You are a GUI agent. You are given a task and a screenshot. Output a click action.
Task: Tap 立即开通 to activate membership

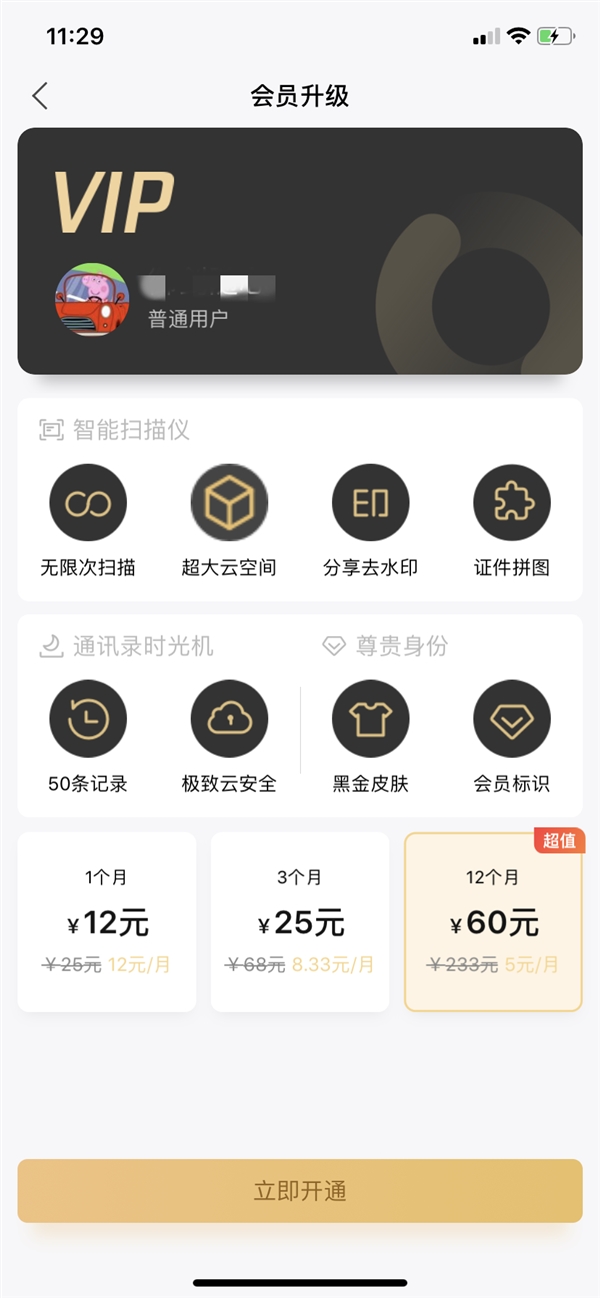(x=300, y=1191)
